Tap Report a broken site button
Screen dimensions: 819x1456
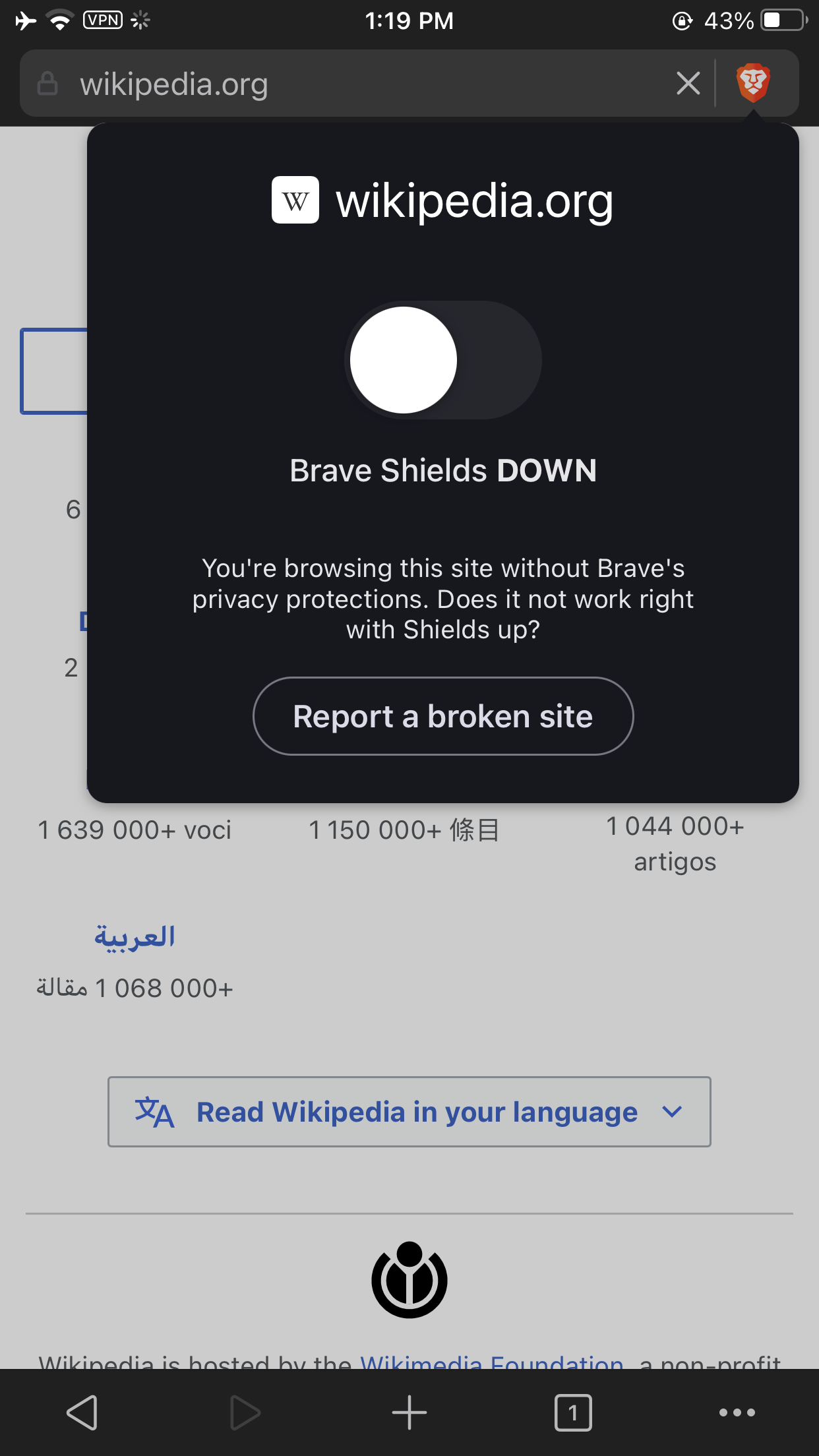[443, 716]
